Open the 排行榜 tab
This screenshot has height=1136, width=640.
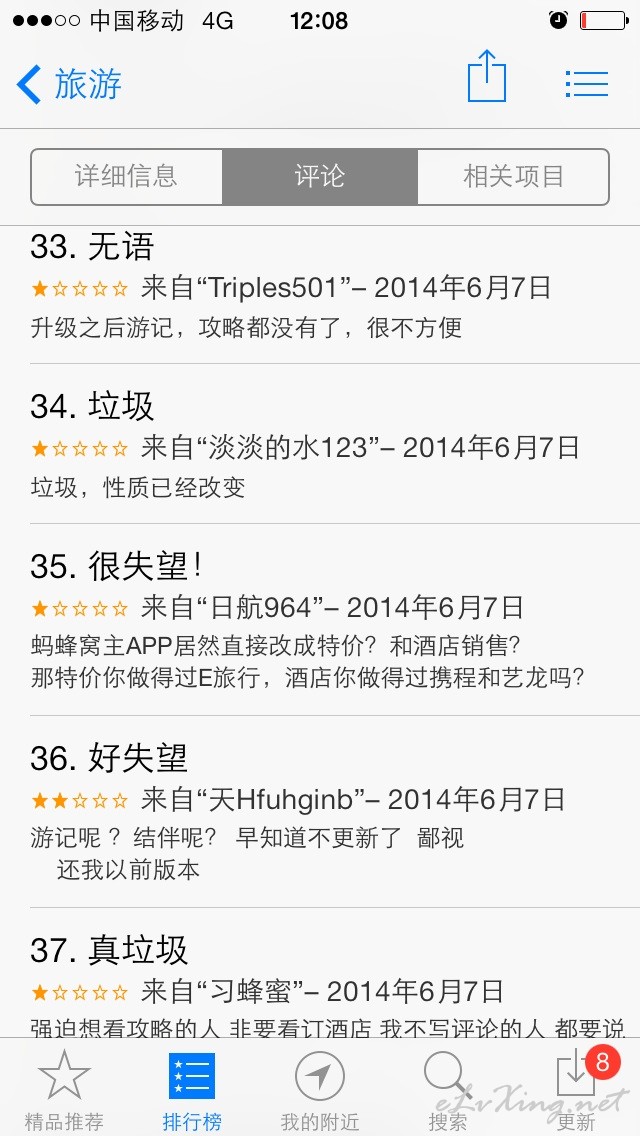click(x=192, y=1089)
